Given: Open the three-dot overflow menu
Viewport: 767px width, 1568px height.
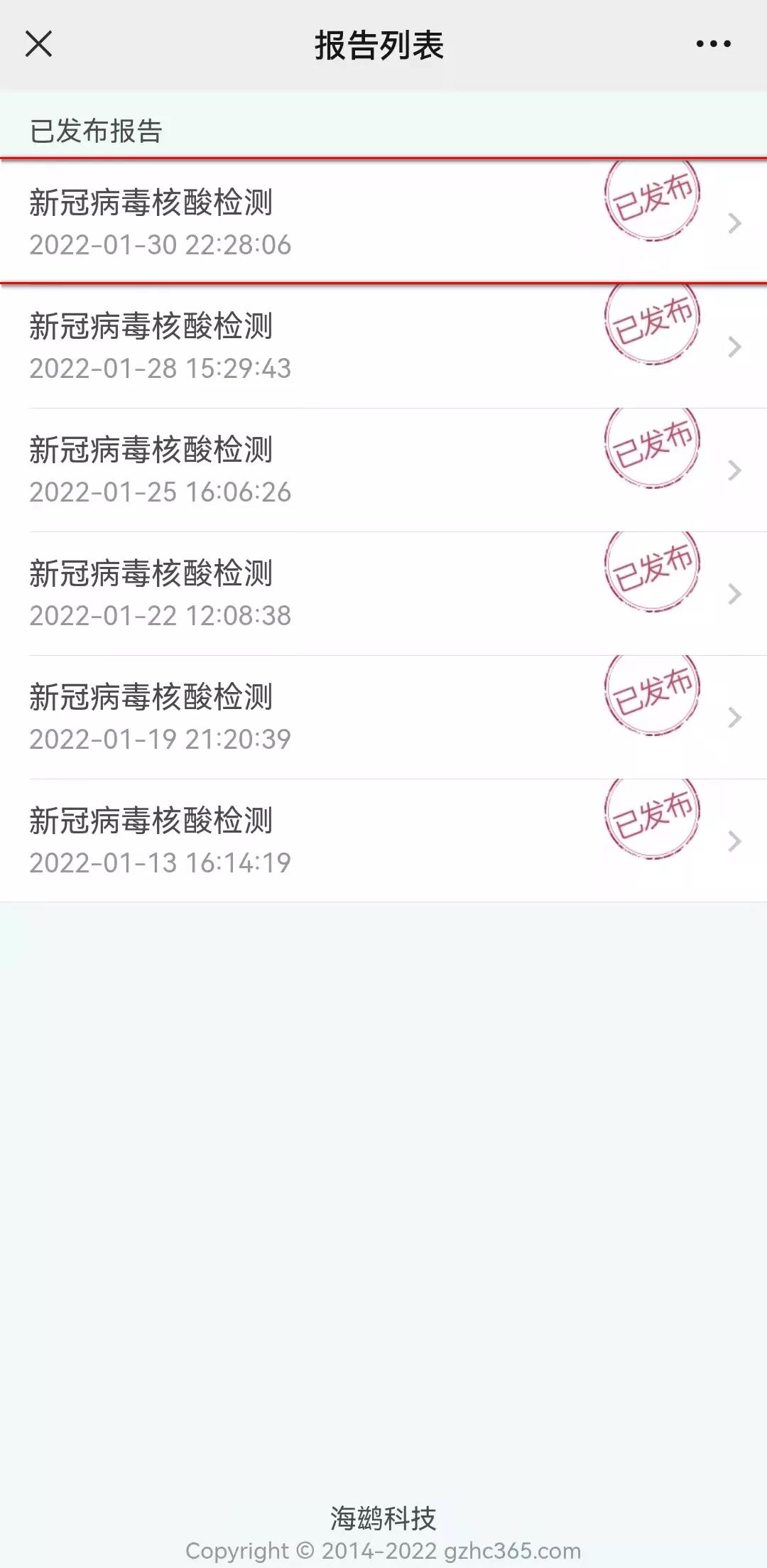Looking at the screenshot, I should [x=713, y=44].
